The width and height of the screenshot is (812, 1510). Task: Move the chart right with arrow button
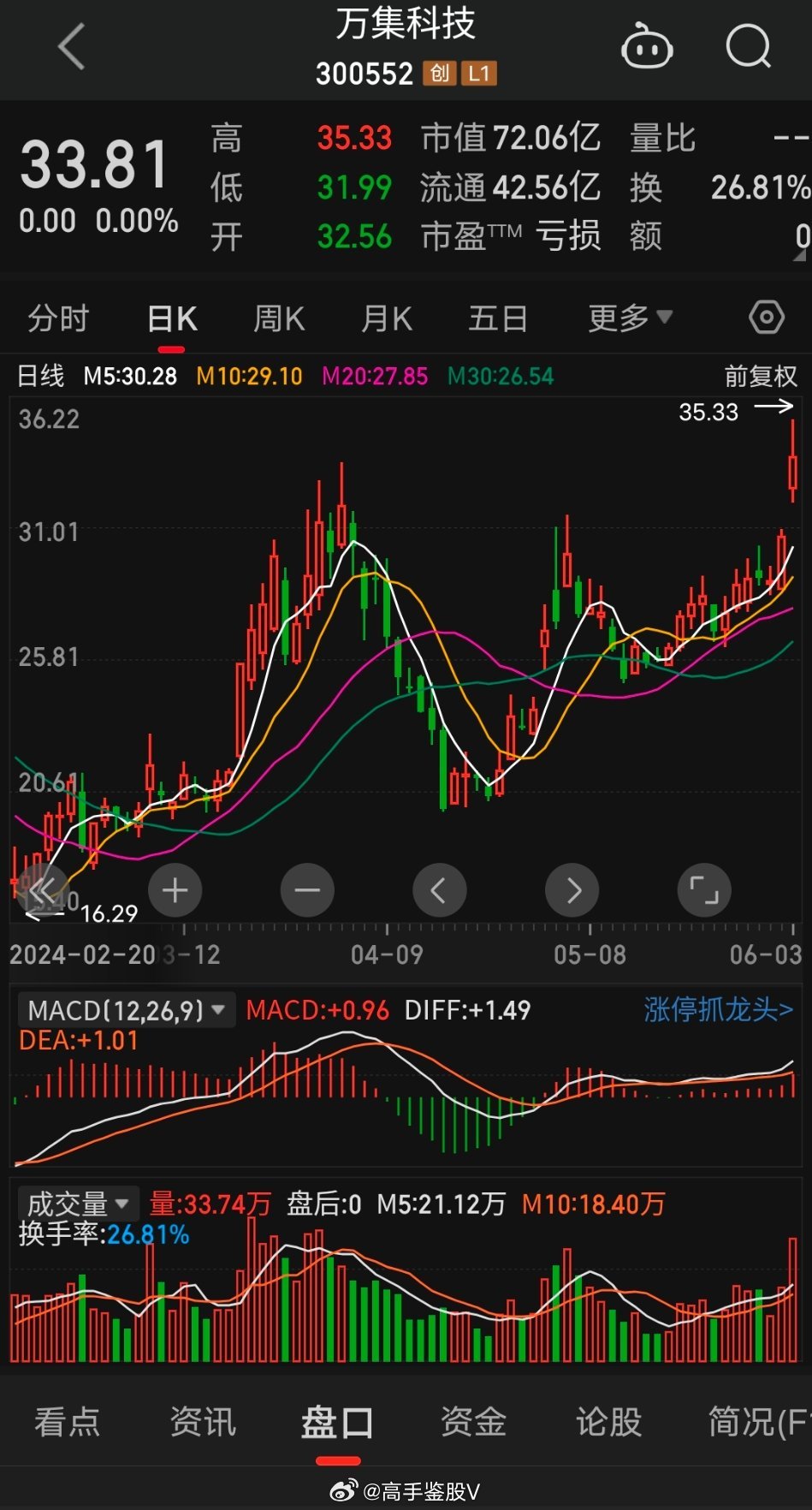pos(572,890)
